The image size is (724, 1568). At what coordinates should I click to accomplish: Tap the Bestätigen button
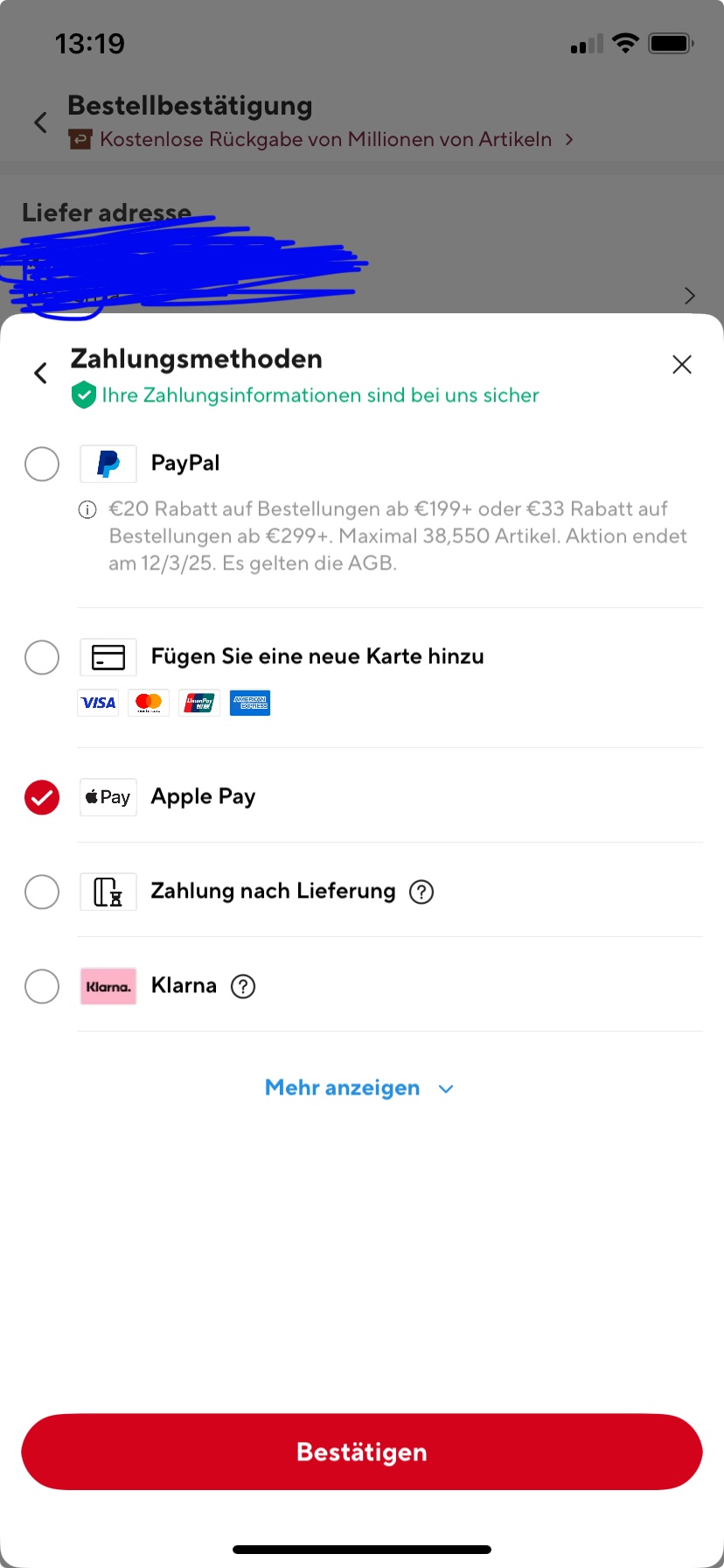tap(362, 1452)
